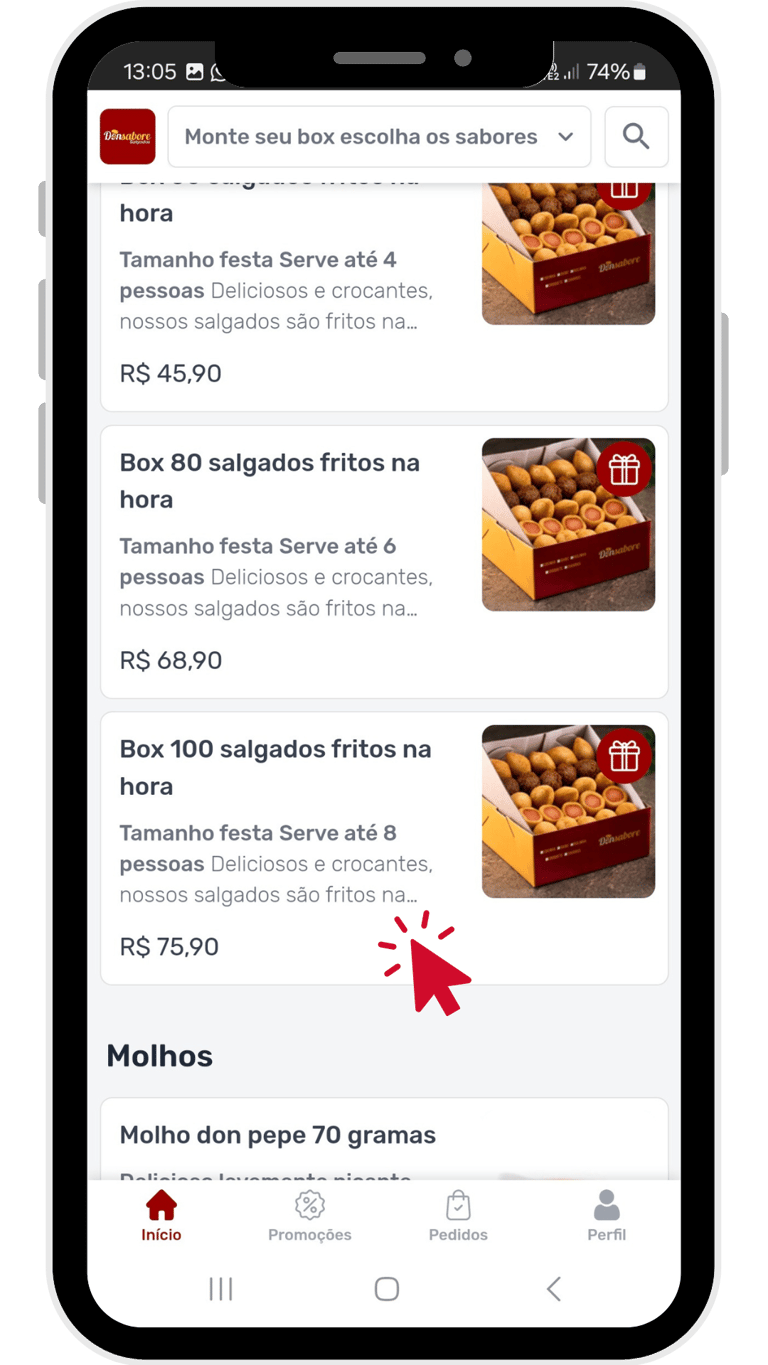This screenshot has height=1365, width=768.
Task: Switch to the Promoções tab
Action: tap(310, 1216)
